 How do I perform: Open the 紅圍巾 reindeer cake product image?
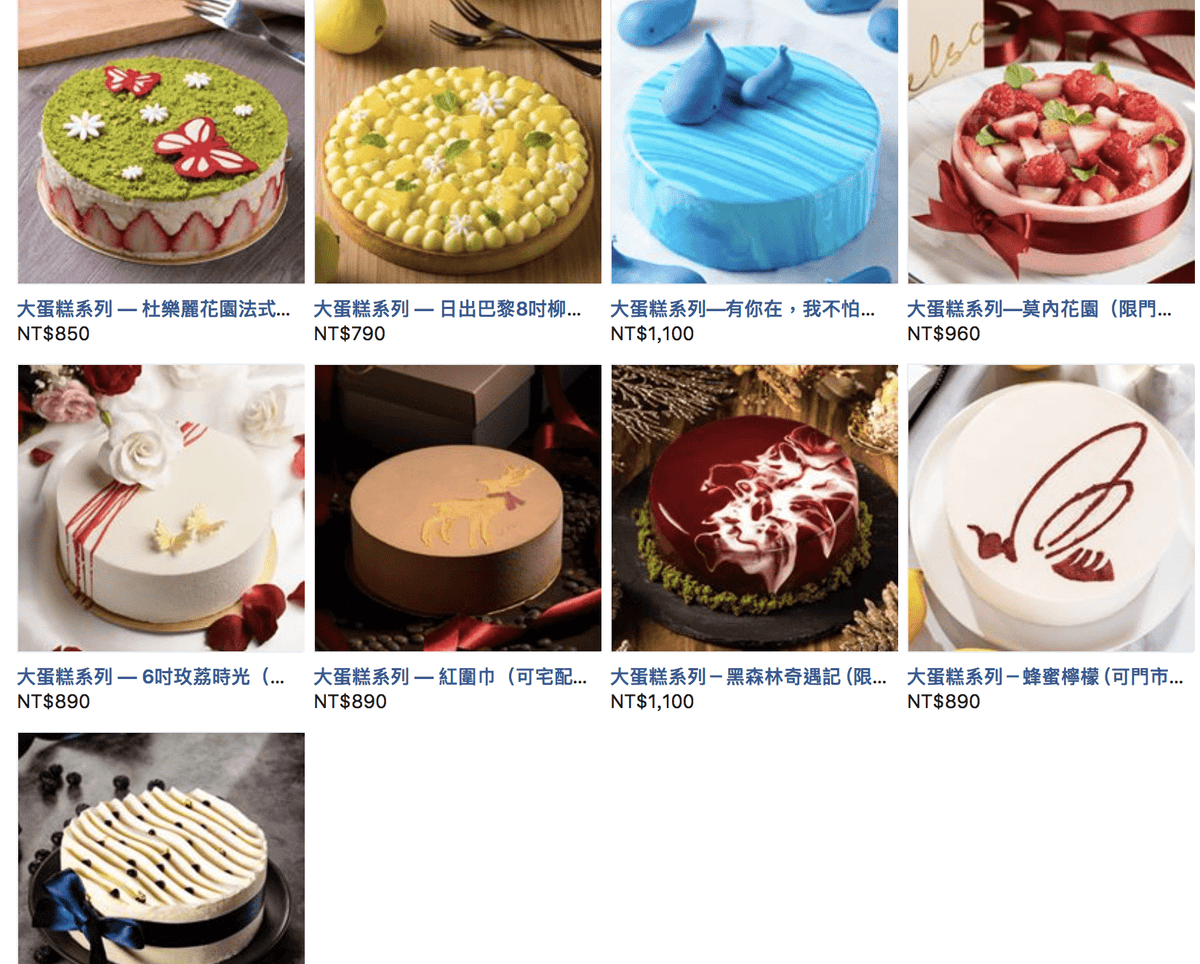458,508
